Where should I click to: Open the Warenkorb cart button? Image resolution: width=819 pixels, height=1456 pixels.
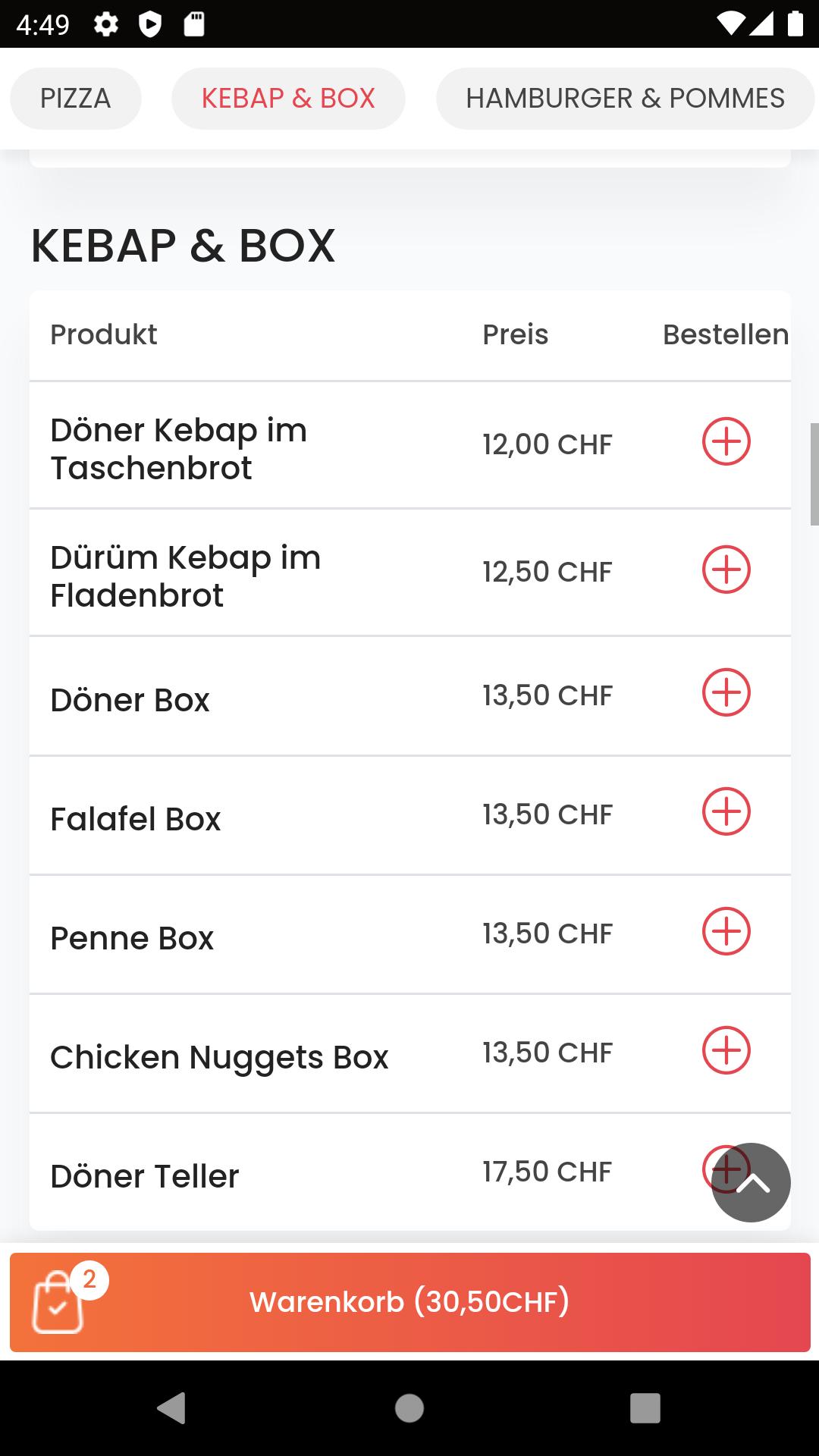pyautogui.click(x=409, y=1302)
